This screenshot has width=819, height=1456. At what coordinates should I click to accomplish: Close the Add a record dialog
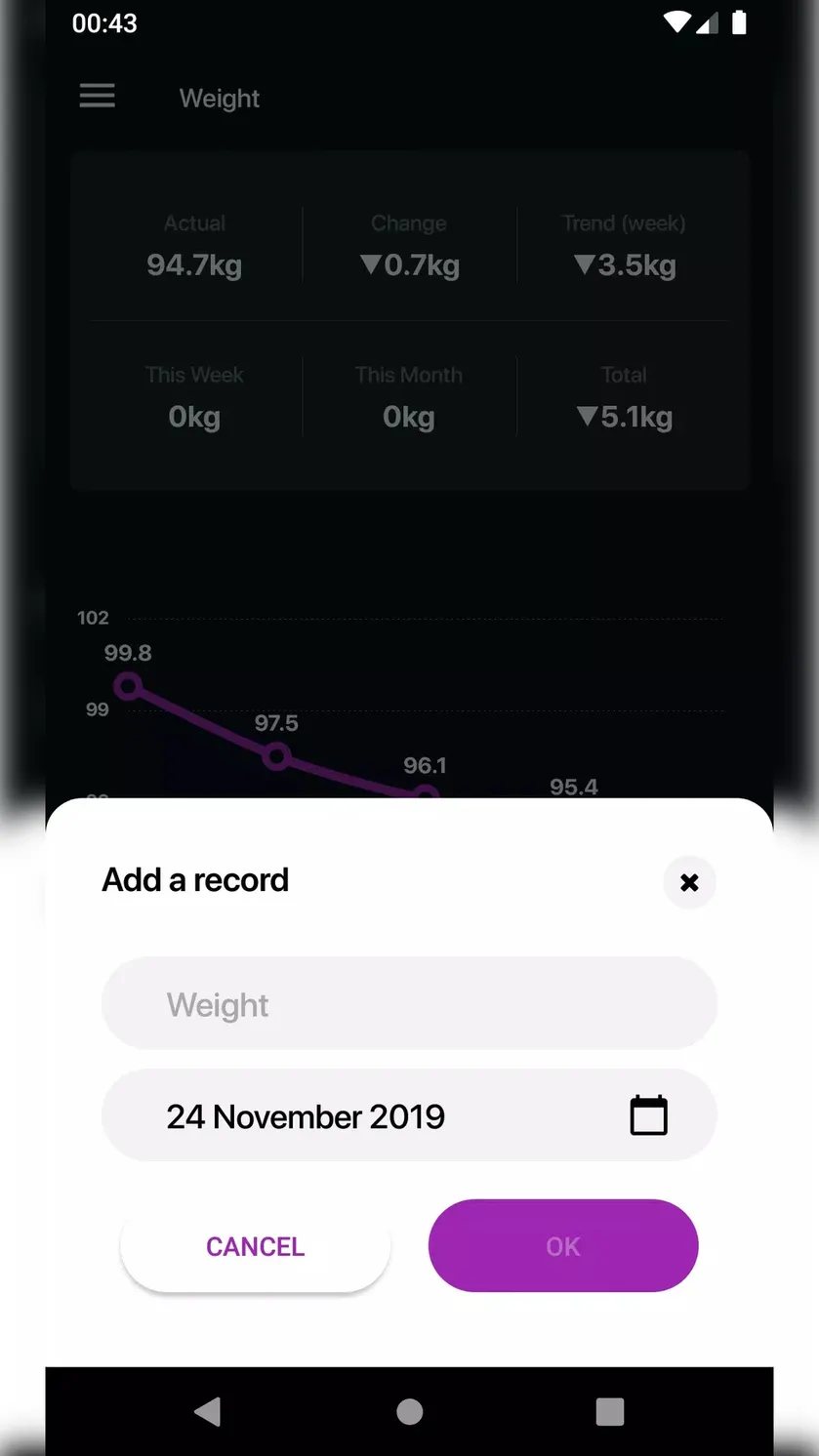pos(689,882)
